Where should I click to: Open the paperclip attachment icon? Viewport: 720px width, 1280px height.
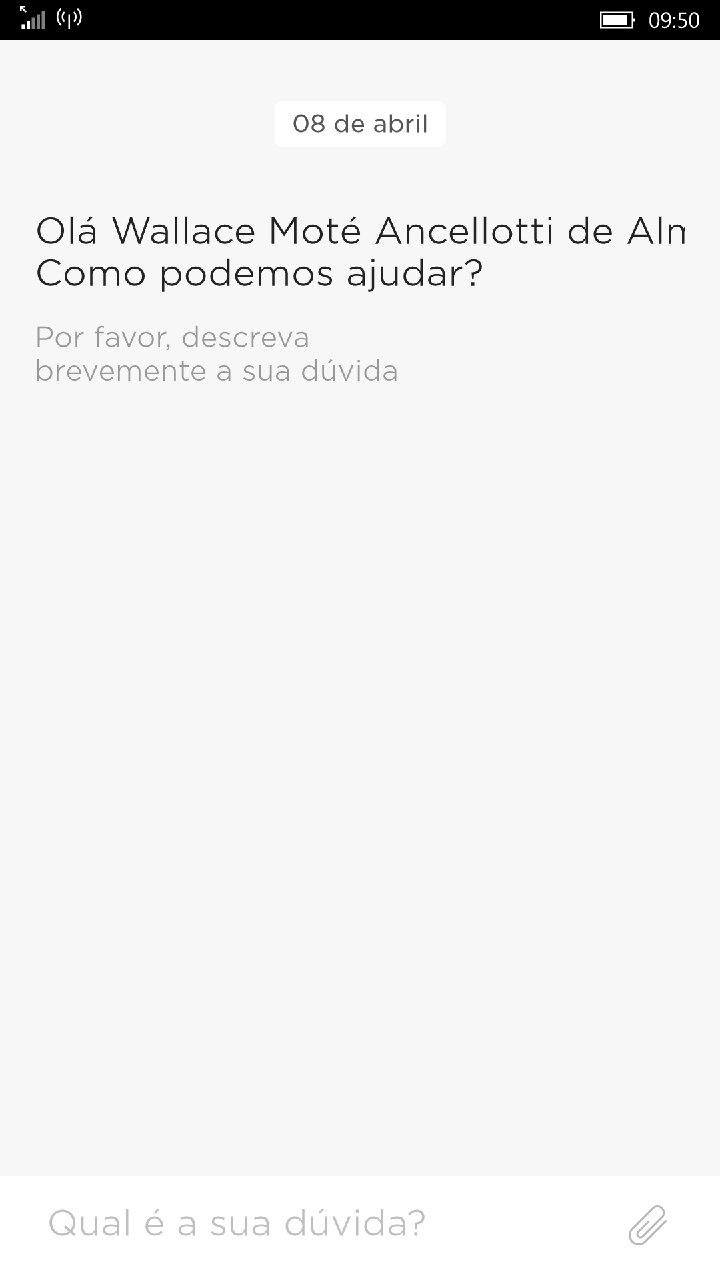[x=648, y=1225]
